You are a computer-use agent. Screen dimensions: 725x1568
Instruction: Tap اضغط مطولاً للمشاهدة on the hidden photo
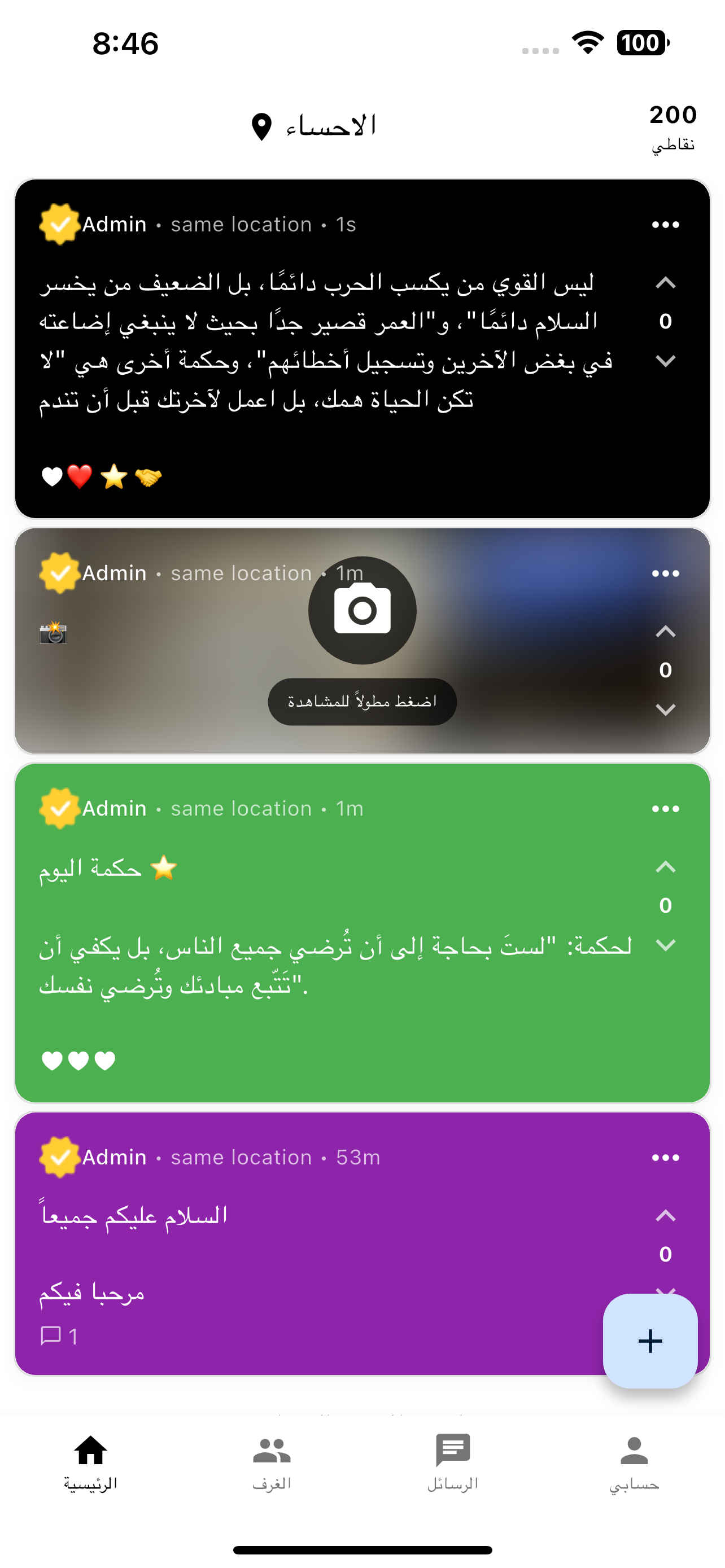(362, 701)
